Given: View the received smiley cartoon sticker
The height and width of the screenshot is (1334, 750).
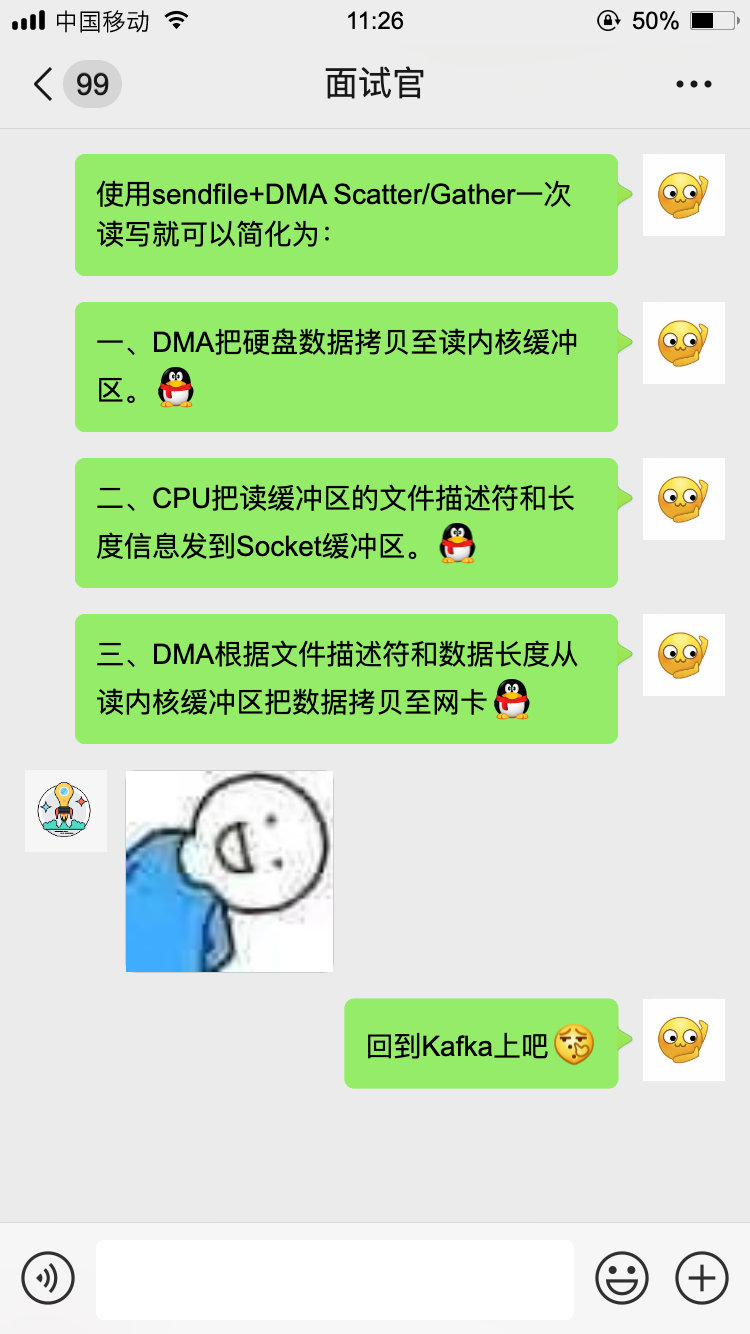Looking at the screenshot, I should click(229, 871).
